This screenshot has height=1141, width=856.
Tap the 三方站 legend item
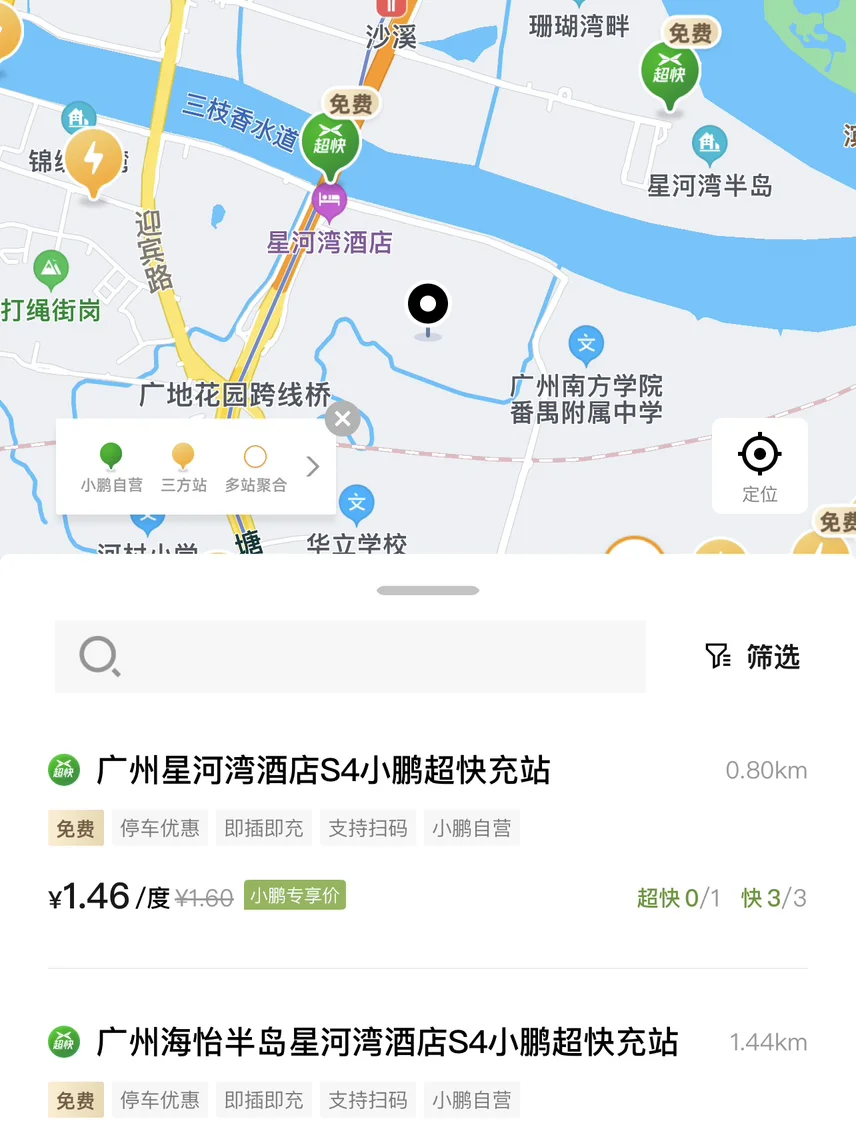(x=183, y=467)
